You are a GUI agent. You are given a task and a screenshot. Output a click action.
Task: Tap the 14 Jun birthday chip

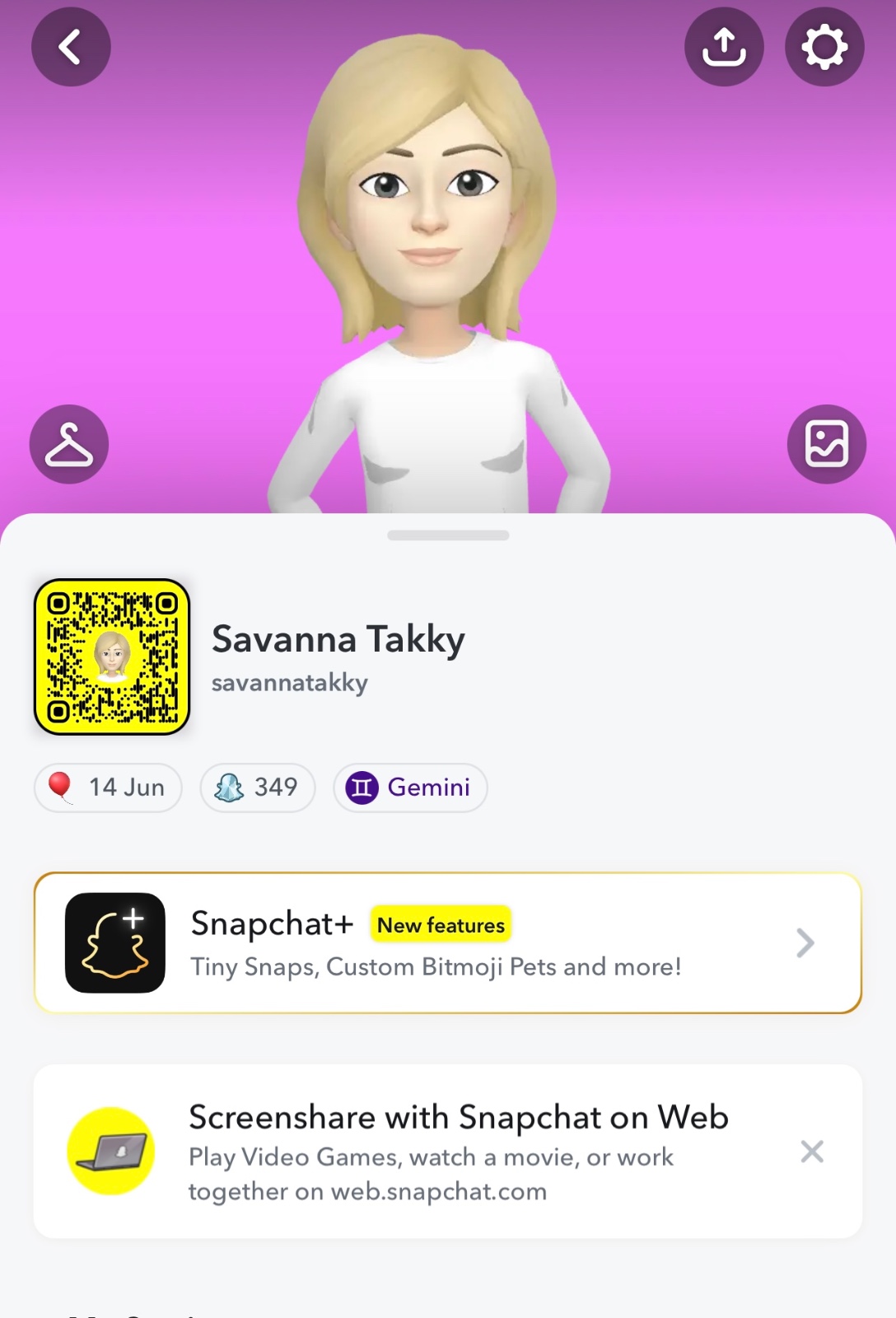108,788
